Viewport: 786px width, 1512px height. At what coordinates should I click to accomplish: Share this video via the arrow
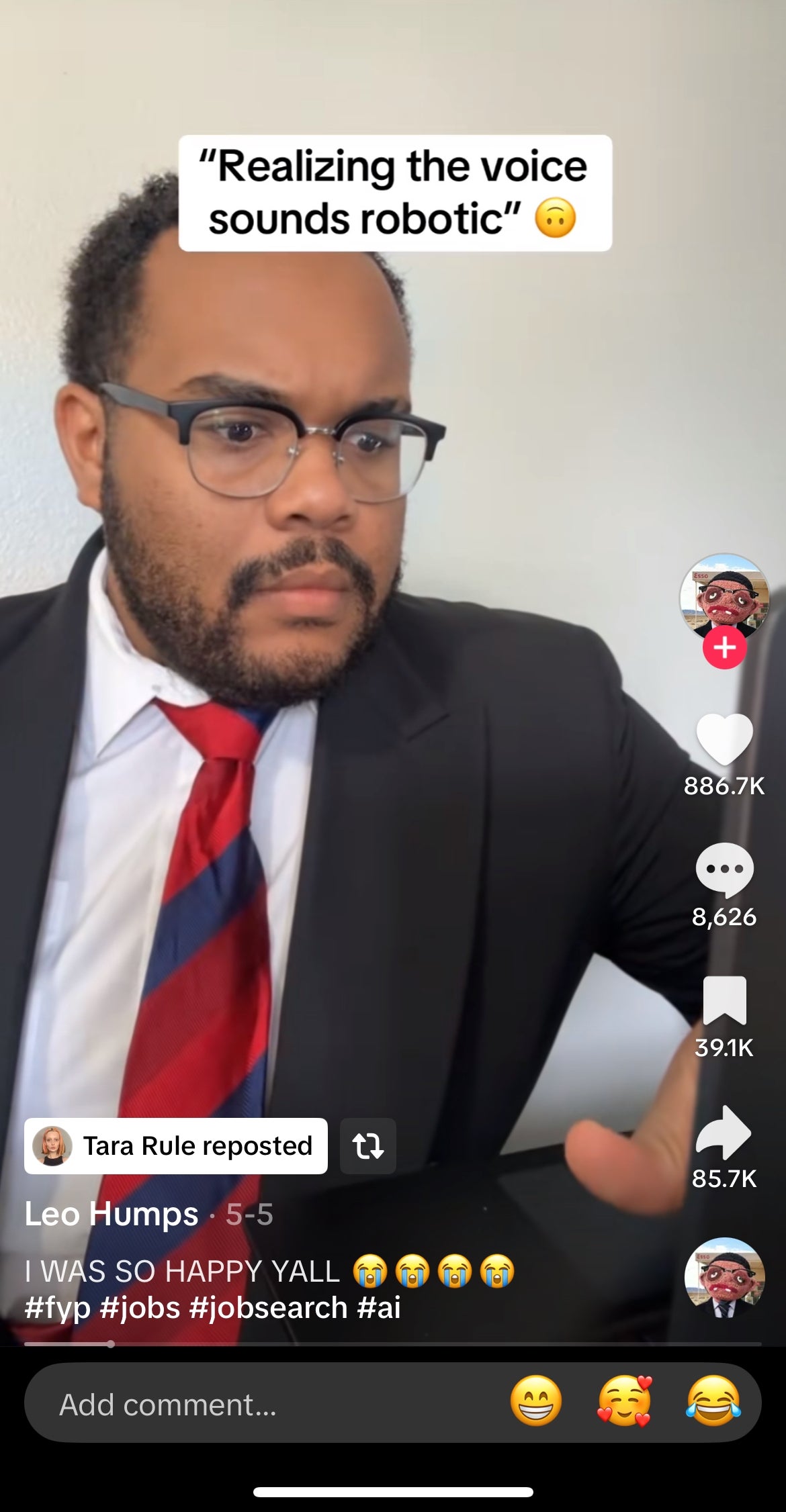pos(724,1132)
